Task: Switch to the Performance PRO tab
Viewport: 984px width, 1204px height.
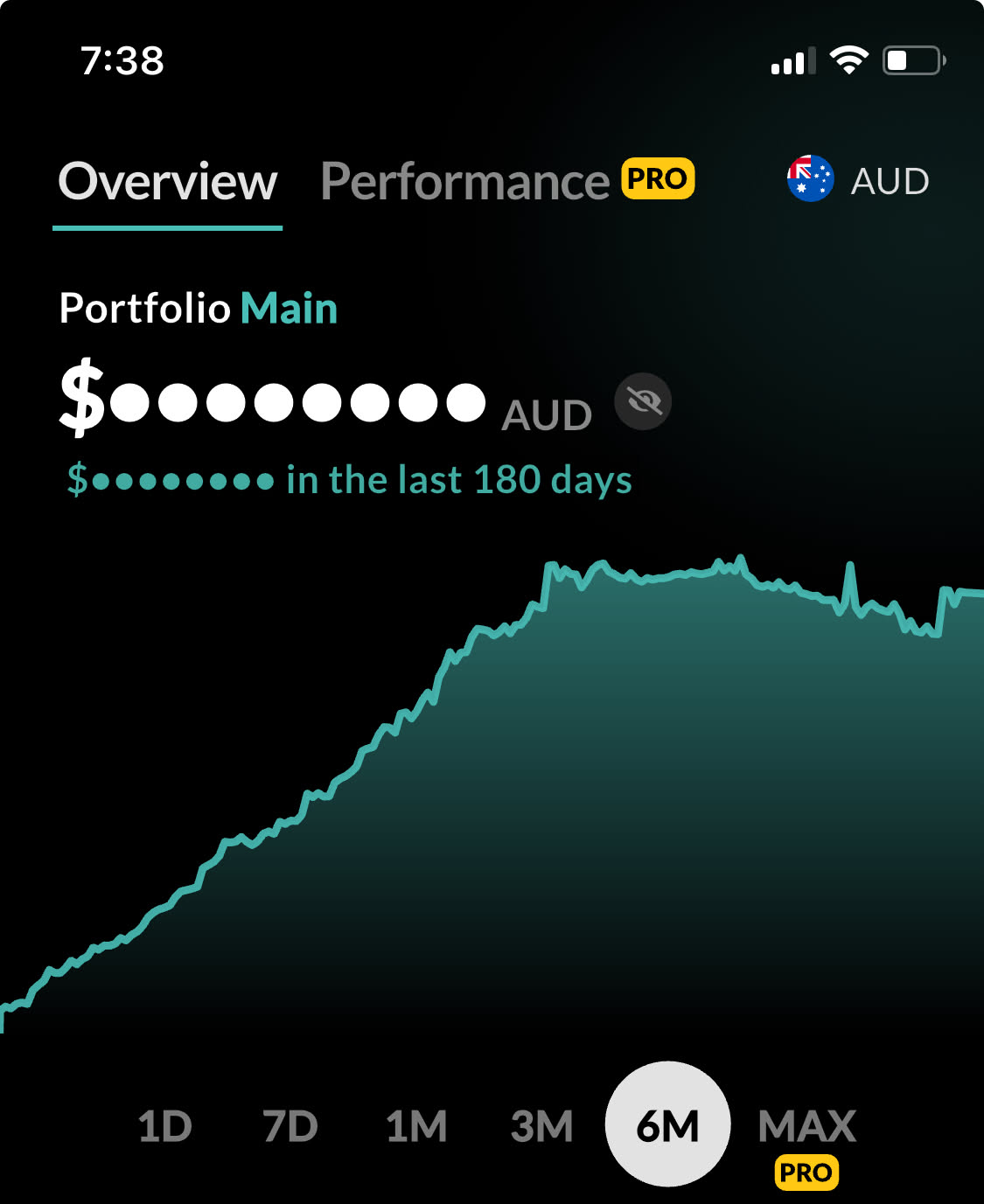Action: click(x=507, y=181)
